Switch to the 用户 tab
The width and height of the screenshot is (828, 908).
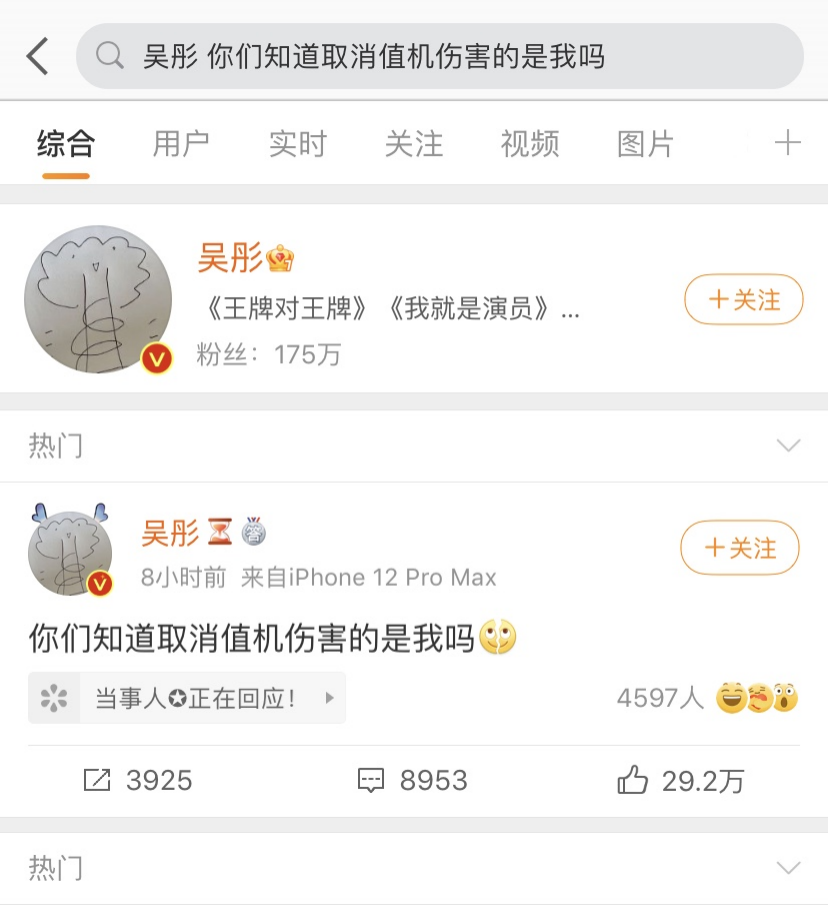pyautogui.click(x=181, y=144)
